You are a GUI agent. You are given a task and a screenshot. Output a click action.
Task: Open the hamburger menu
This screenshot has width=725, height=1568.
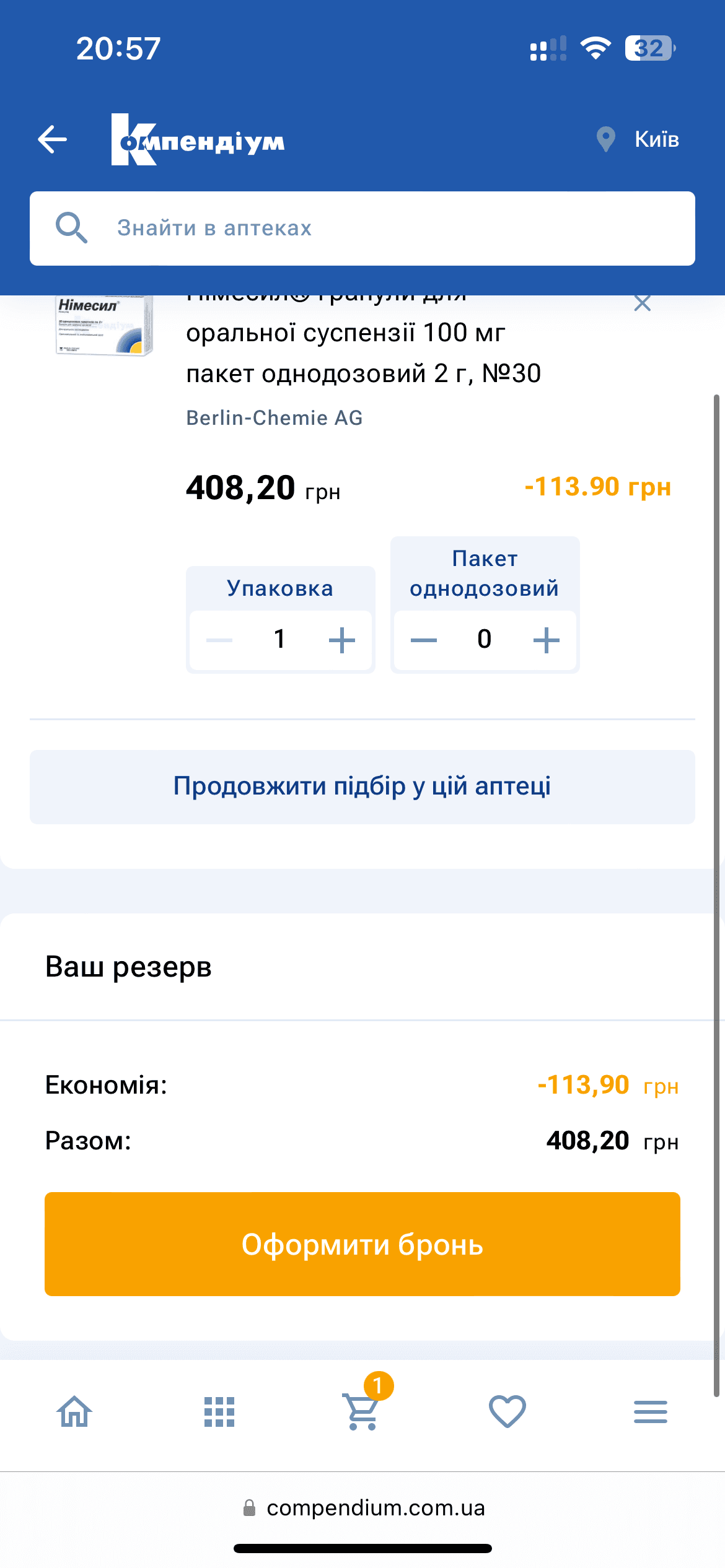[651, 1412]
